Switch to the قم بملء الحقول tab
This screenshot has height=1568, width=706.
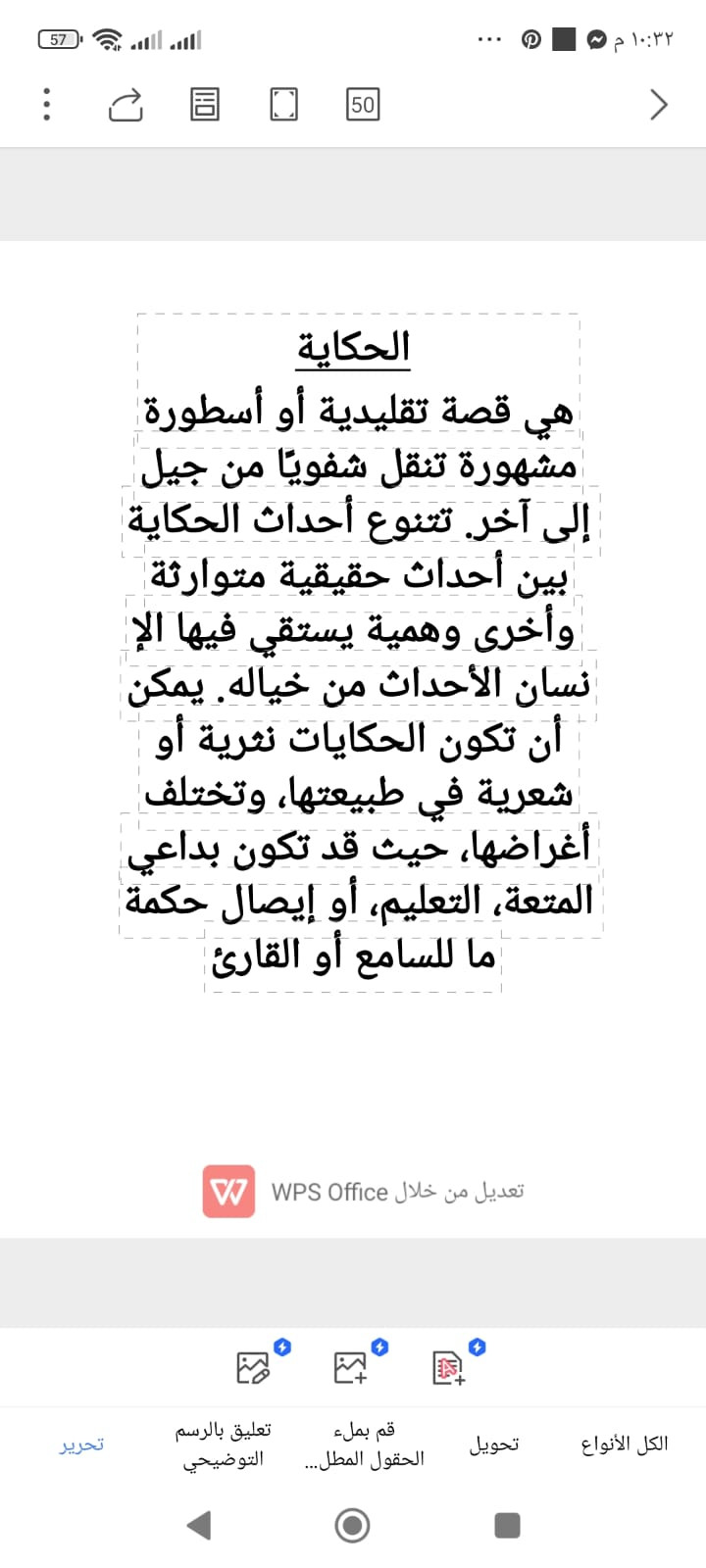pyautogui.click(x=365, y=1445)
